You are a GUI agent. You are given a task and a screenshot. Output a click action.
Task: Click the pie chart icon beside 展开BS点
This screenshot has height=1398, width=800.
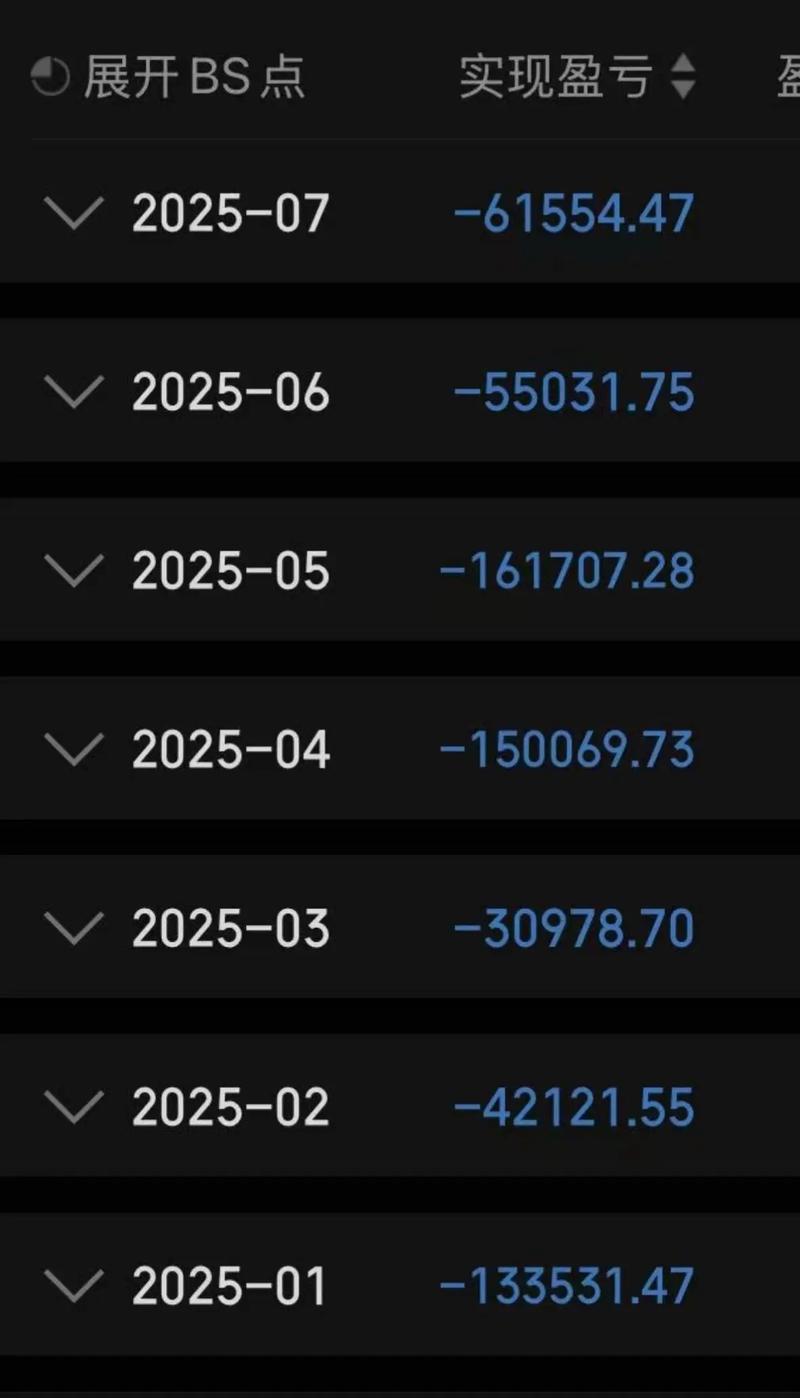[x=49, y=74]
